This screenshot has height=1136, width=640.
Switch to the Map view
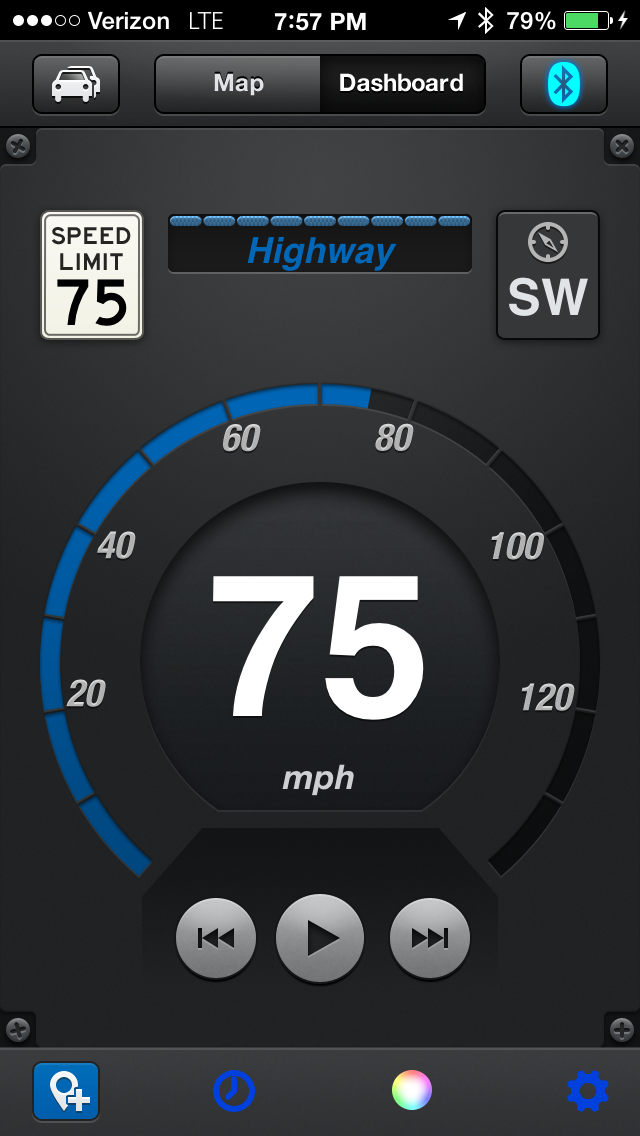click(238, 83)
